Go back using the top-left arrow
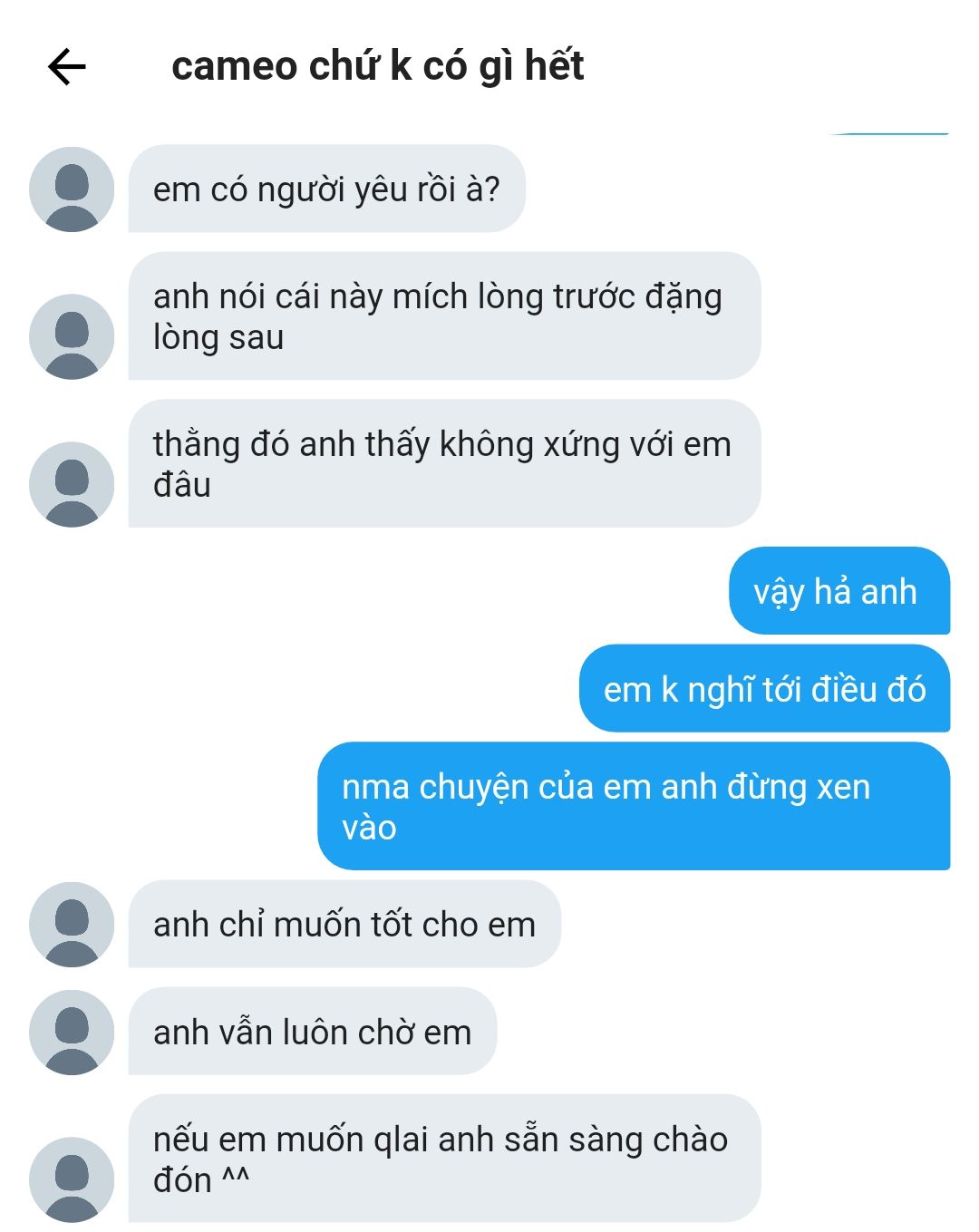This screenshot has width=979, height=1232. point(66,67)
